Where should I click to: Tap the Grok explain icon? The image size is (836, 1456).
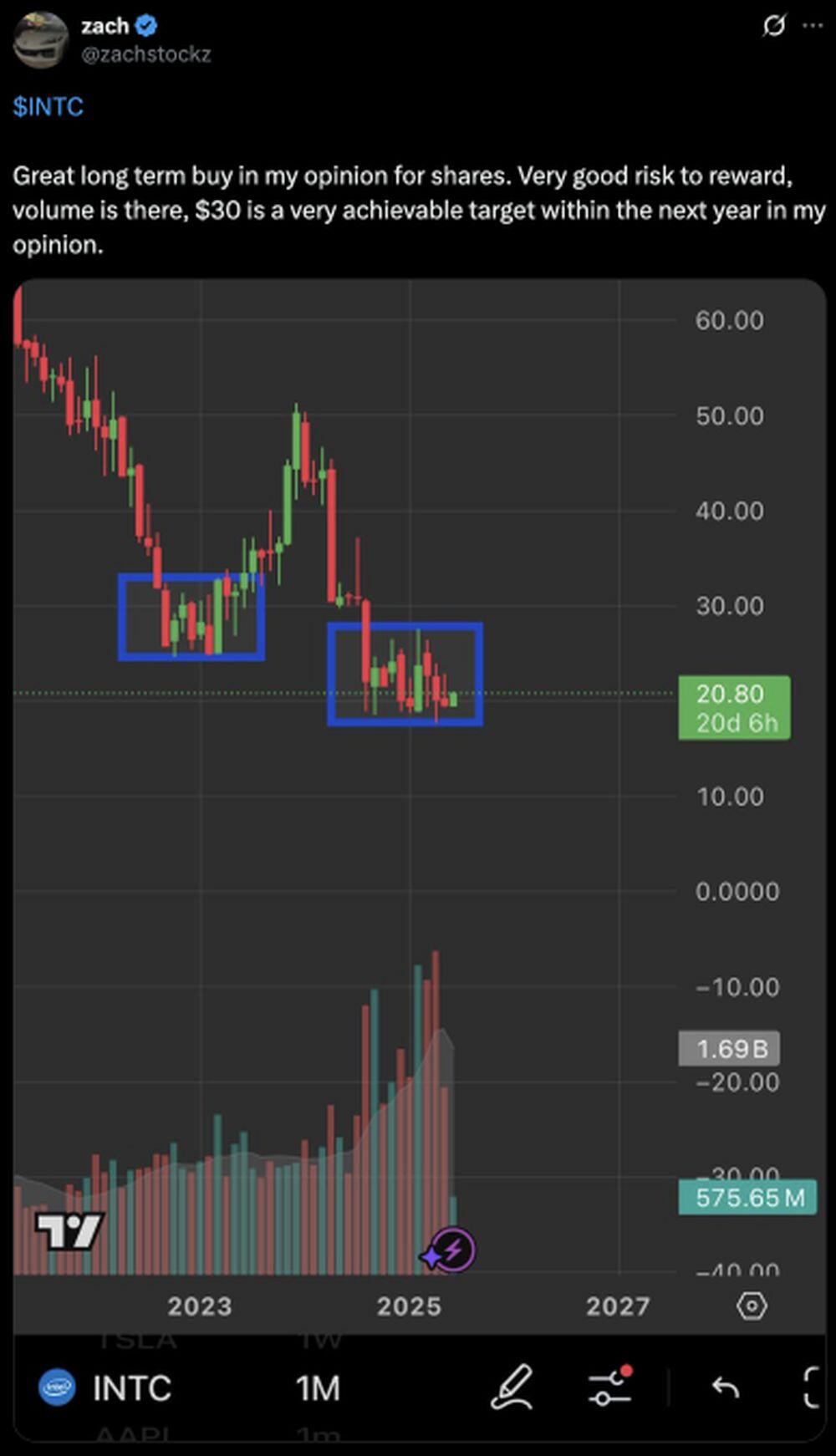tap(774, 26)
